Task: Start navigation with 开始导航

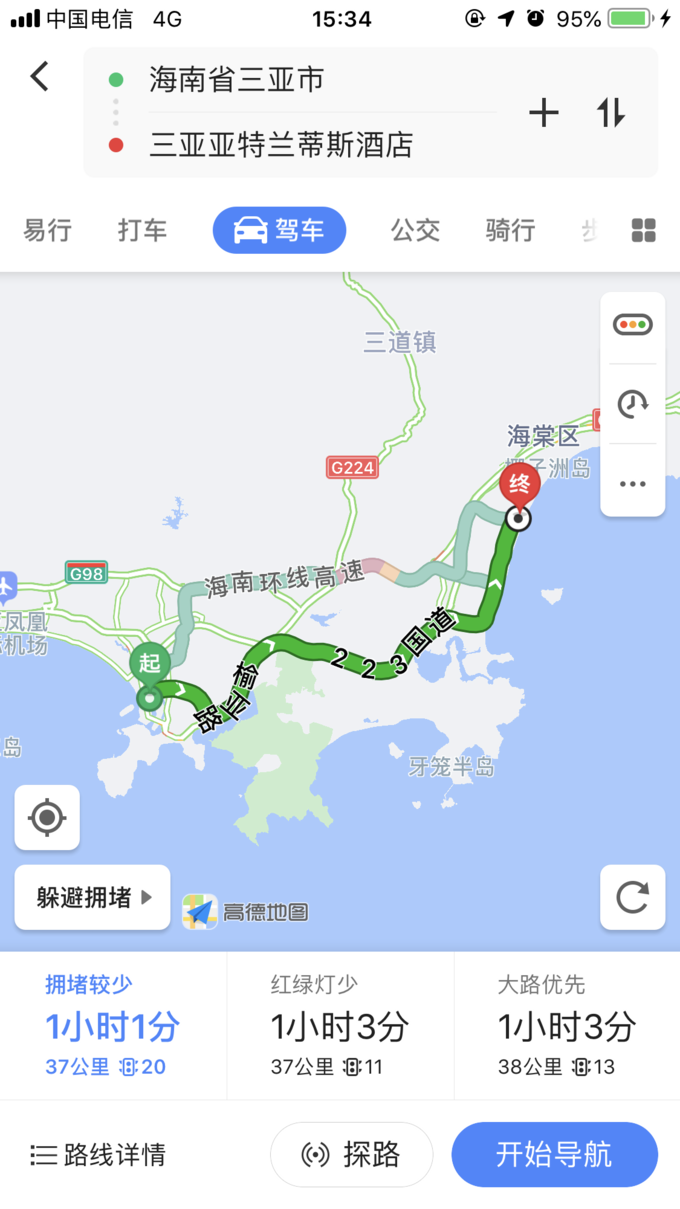Action: (x=554, y=1155)
